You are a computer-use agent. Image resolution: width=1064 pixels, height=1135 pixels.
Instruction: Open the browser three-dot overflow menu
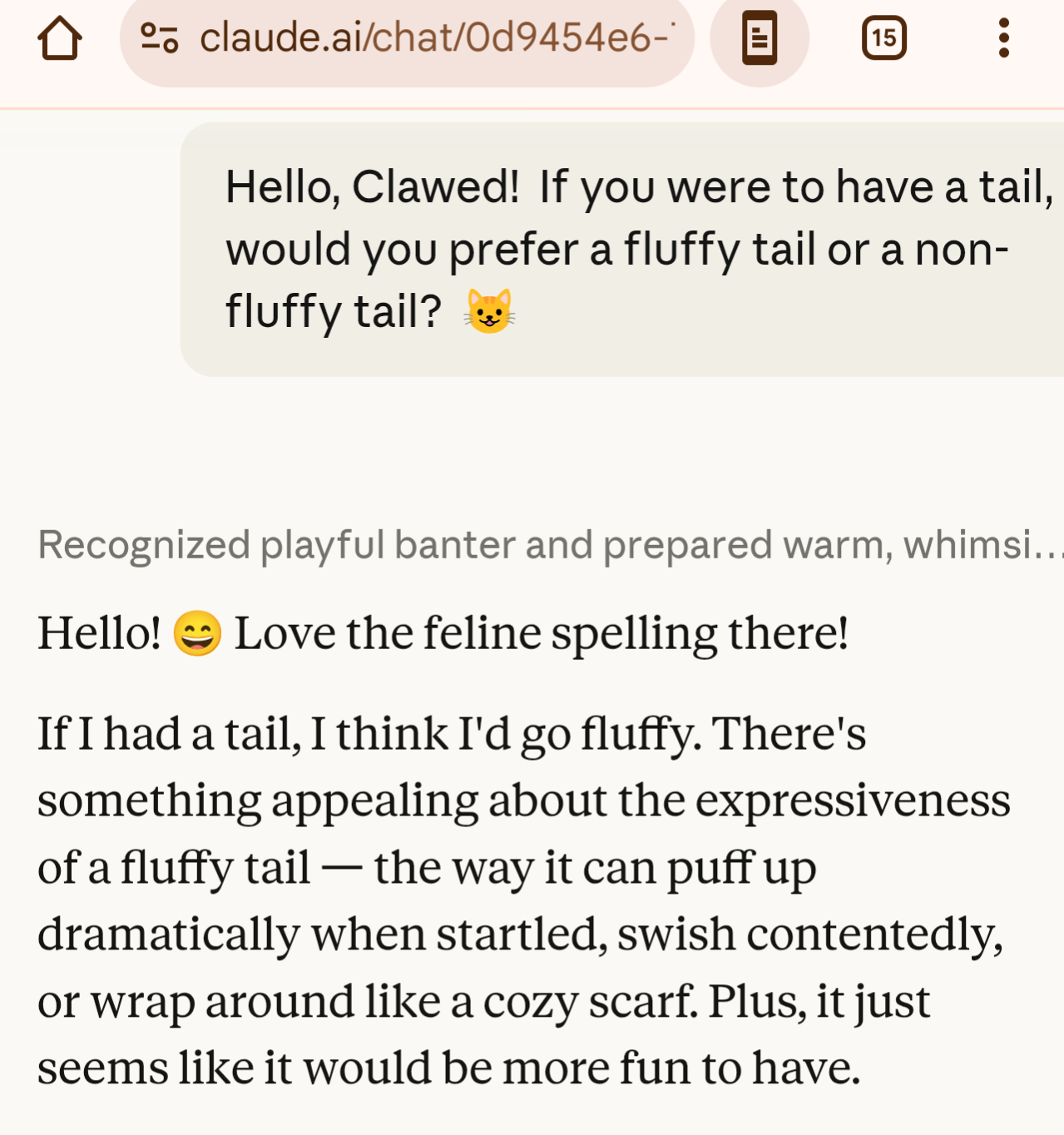(1003, 38)
